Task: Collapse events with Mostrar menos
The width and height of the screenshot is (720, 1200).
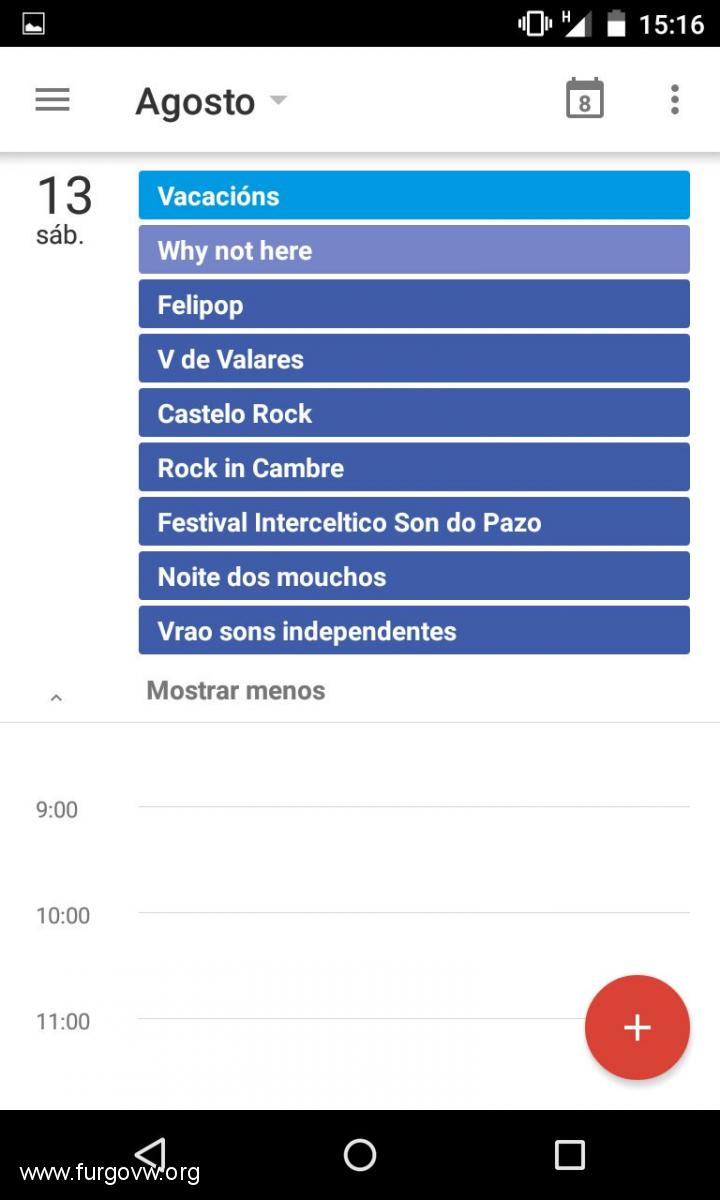Action: pyautogui.click(x=236, y=690)
